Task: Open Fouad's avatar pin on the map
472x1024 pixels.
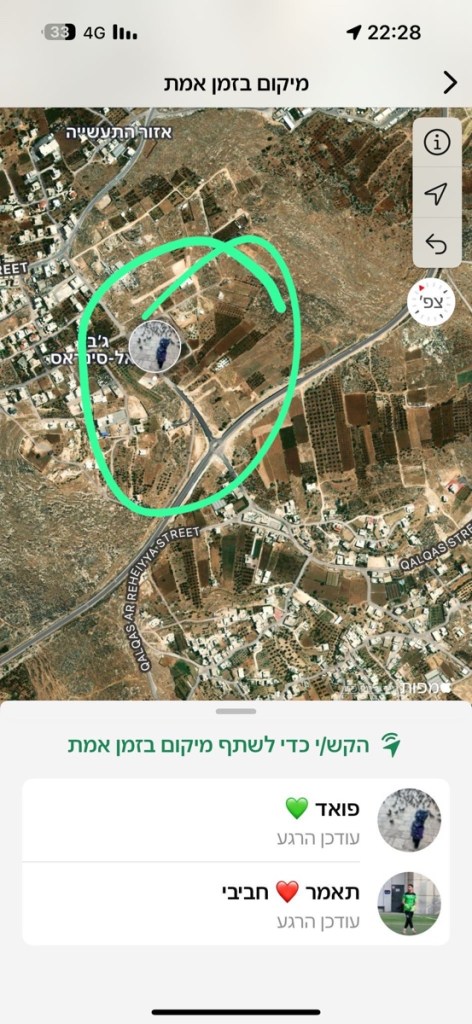Action: (155, 346)
